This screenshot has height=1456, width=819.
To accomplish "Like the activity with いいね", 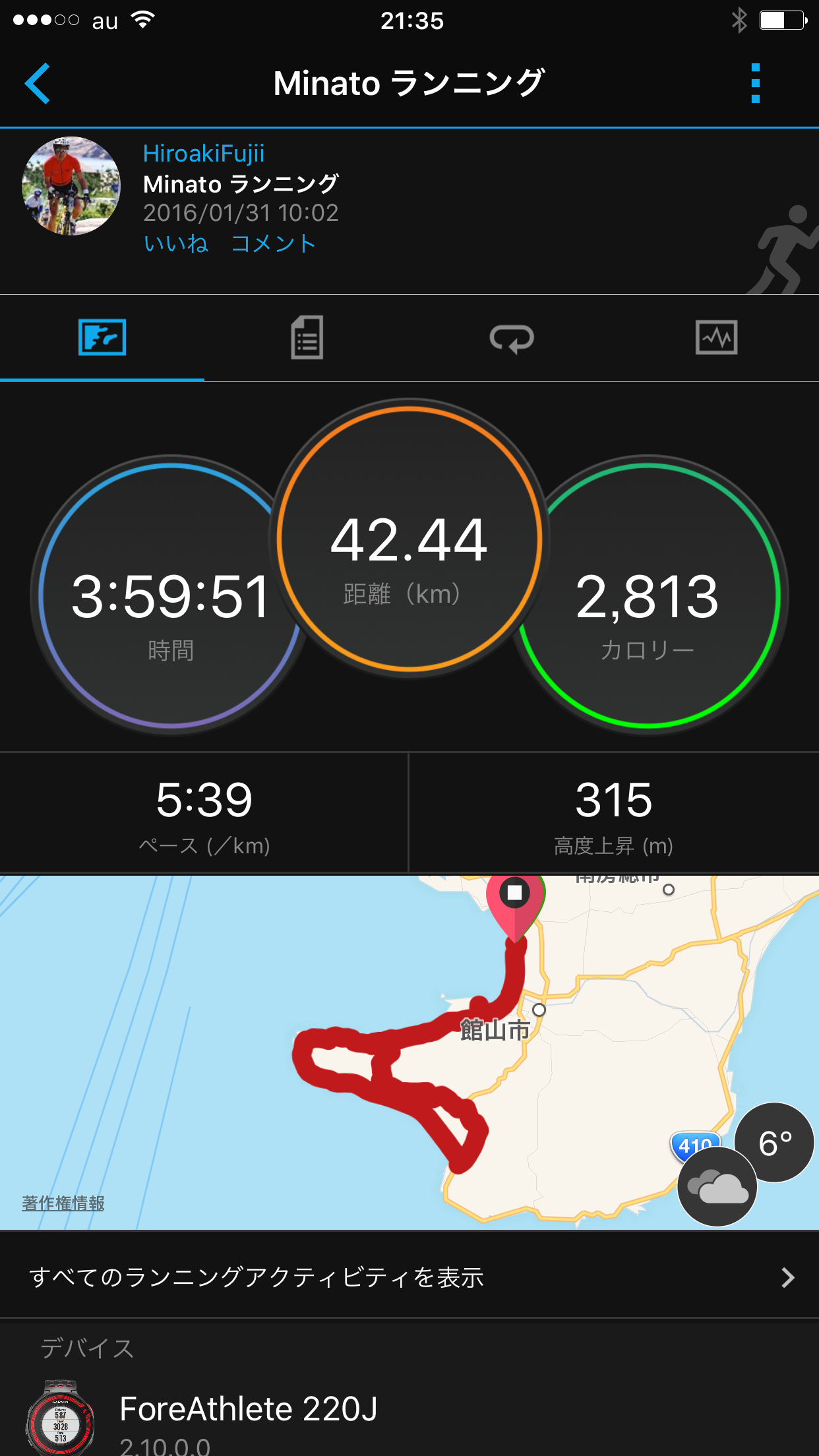I will (176, 243).
